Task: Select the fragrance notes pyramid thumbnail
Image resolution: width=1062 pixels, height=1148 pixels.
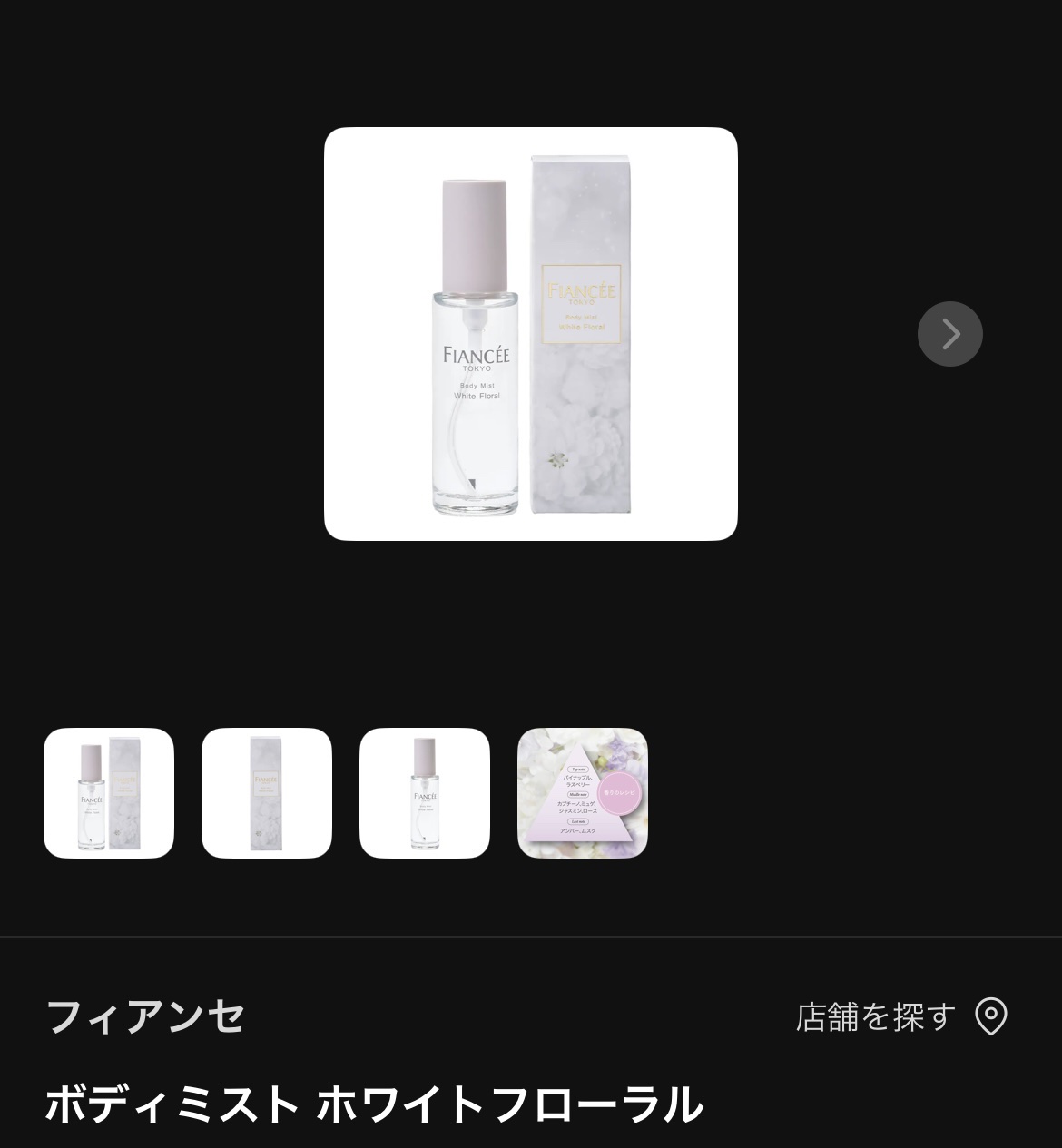Action: pos(583,793)
